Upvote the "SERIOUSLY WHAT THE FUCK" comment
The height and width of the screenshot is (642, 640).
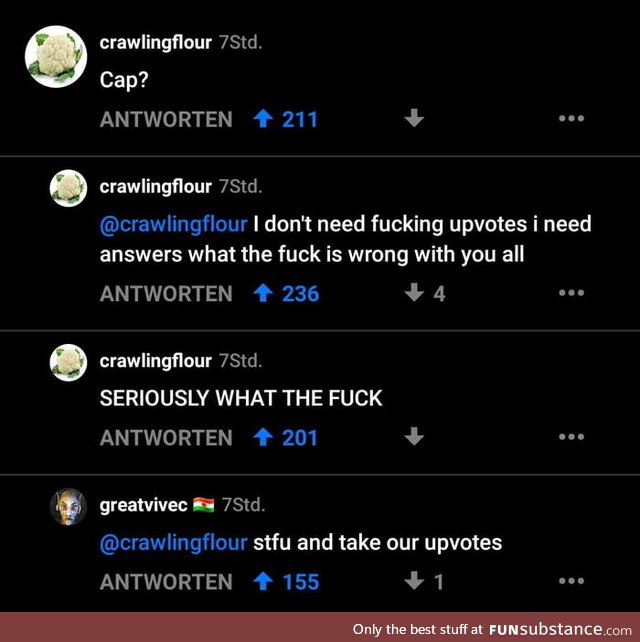(265, 438)
